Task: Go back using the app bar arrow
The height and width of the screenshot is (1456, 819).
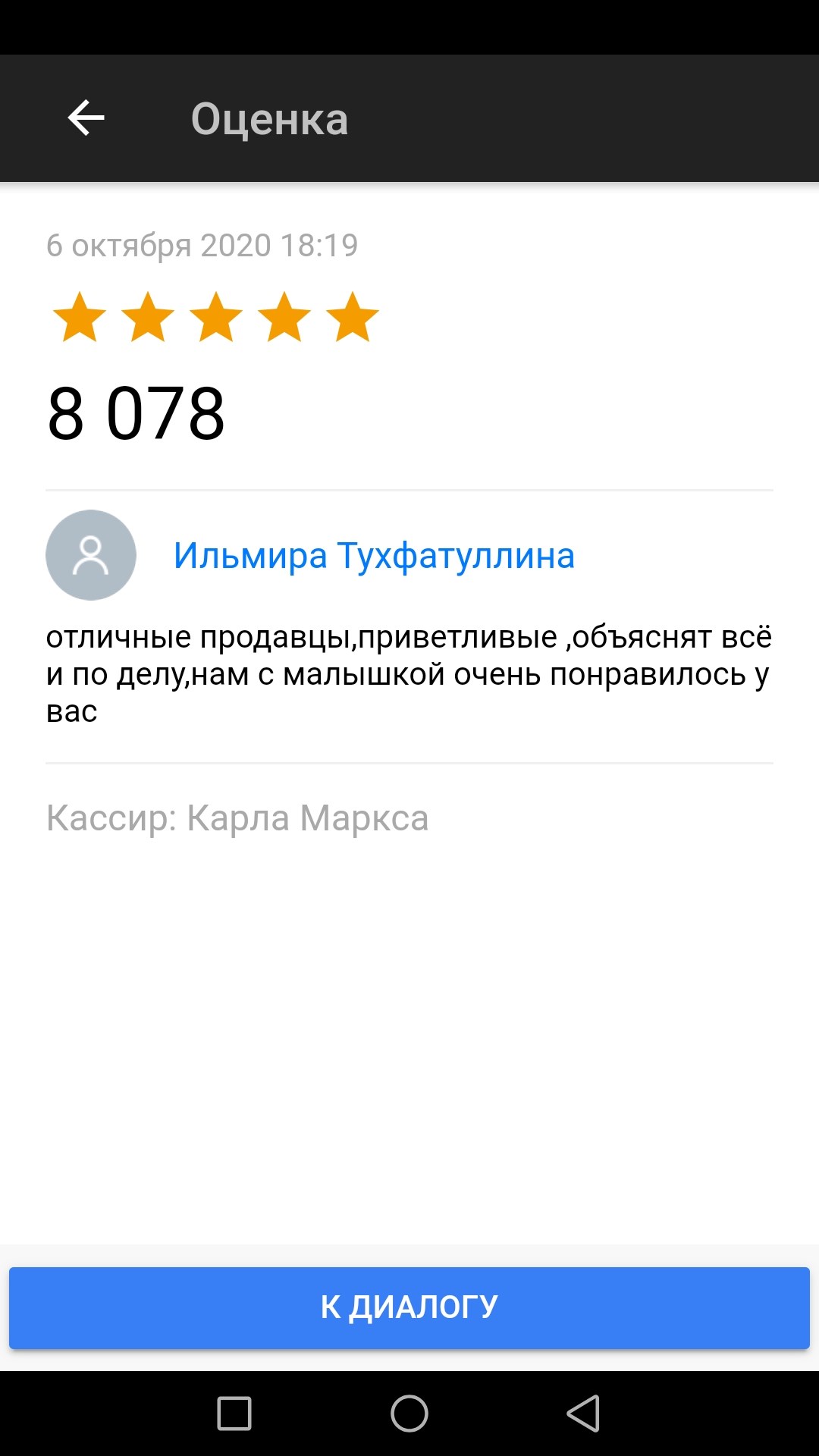Action: tap(86, 118)
